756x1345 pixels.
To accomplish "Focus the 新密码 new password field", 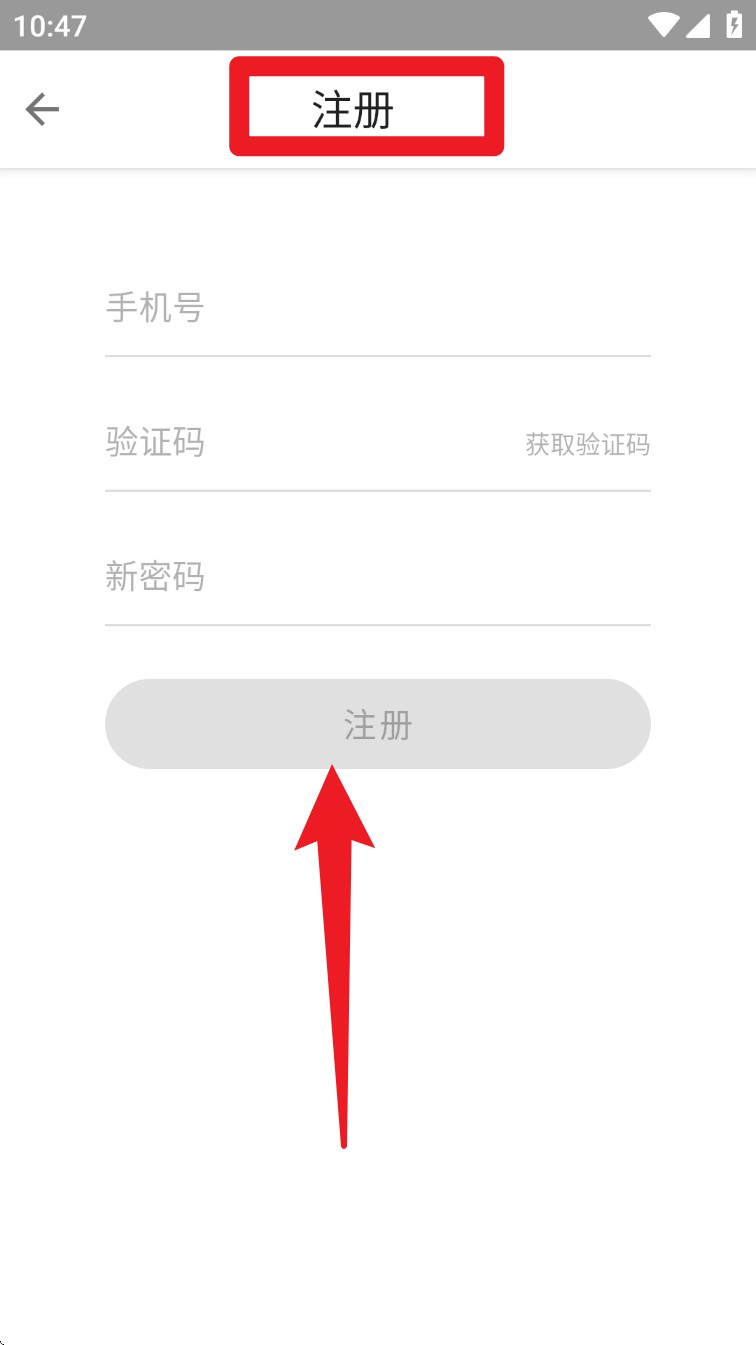I will (x=378, y=577).
